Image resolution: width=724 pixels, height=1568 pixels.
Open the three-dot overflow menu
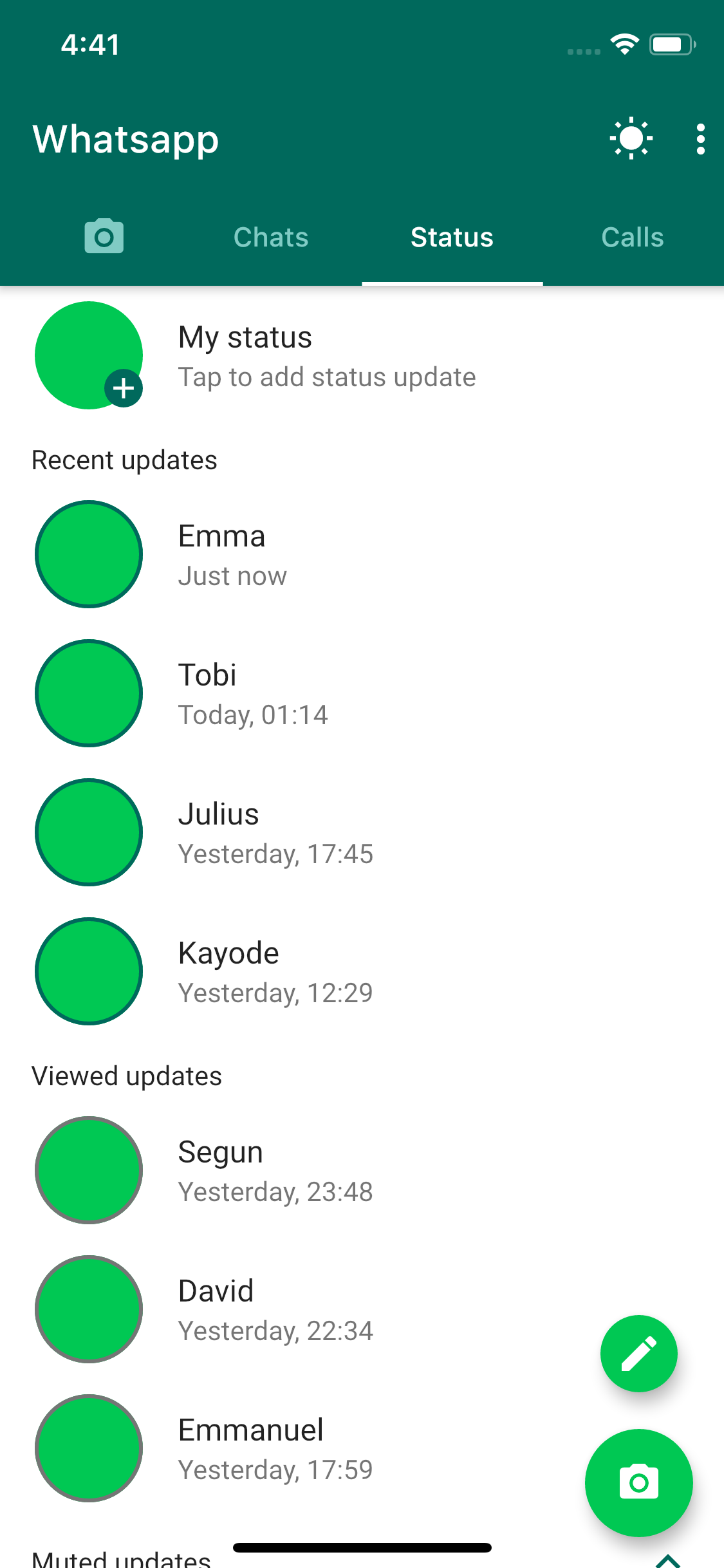pyautogui.click(x=700, y=139)
